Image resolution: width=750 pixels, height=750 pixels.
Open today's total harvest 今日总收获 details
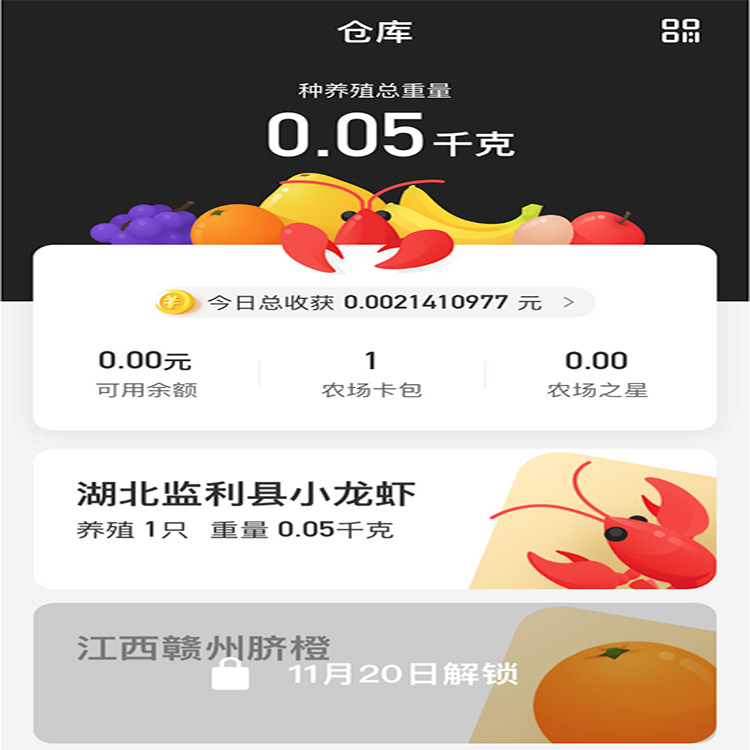(x=375, y=302)
